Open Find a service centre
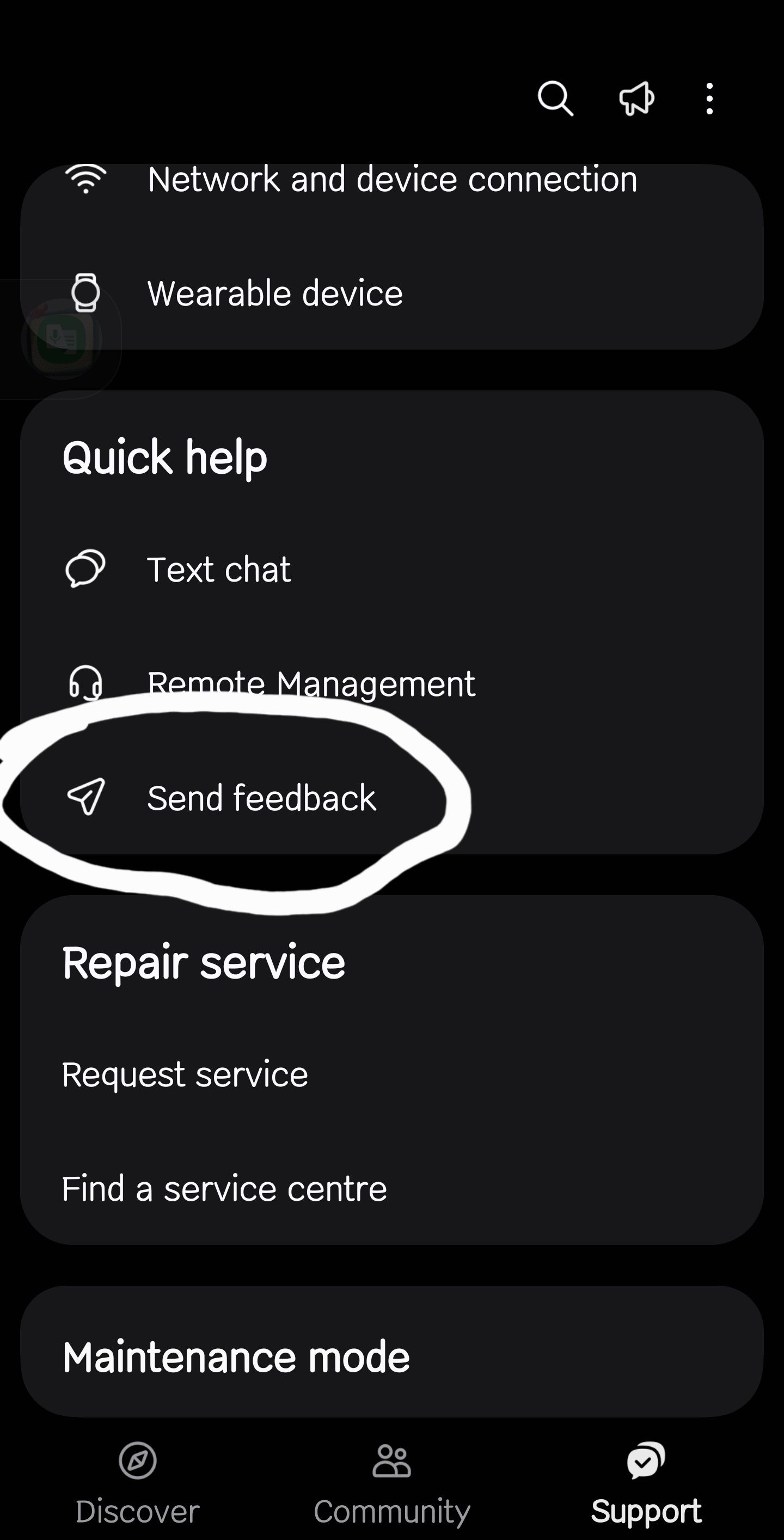This screenshot has width=784, height=1540. pyautogui.click(x=225, y=1188)
